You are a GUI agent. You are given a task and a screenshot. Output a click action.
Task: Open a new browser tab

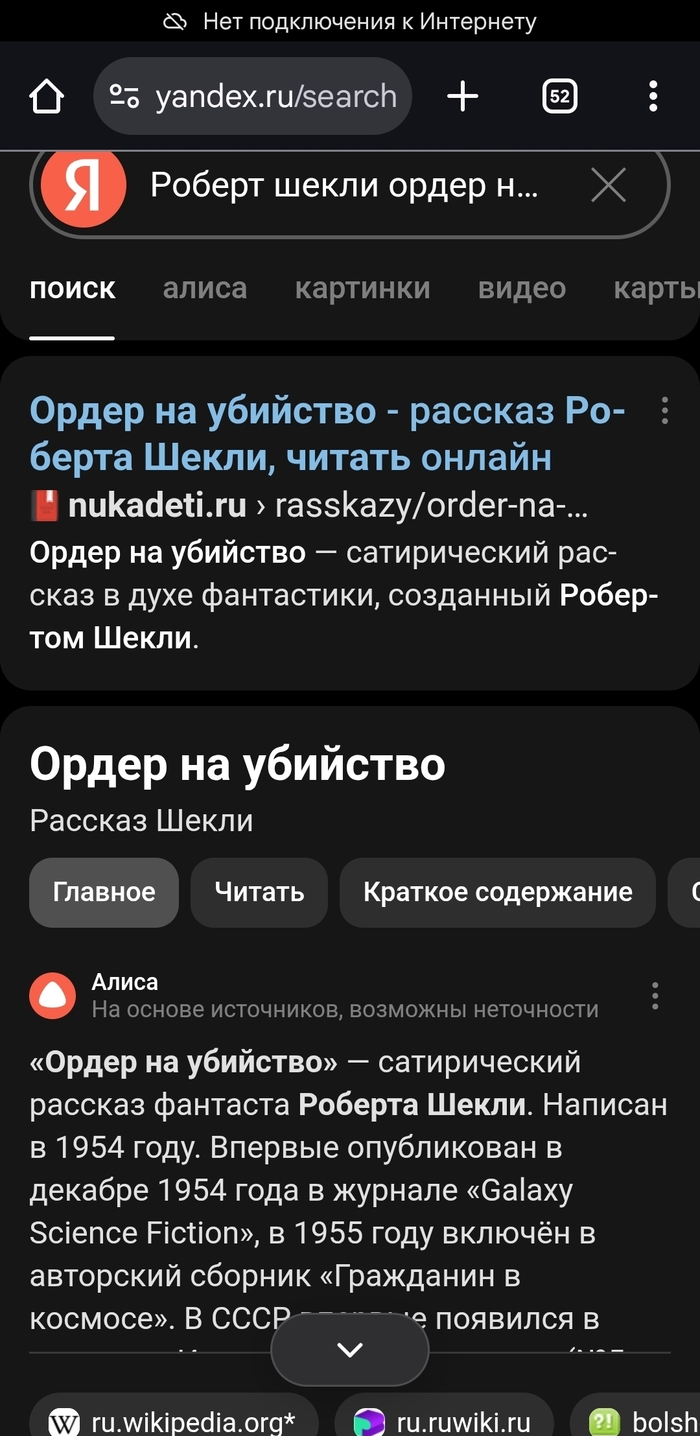point(462,97)
